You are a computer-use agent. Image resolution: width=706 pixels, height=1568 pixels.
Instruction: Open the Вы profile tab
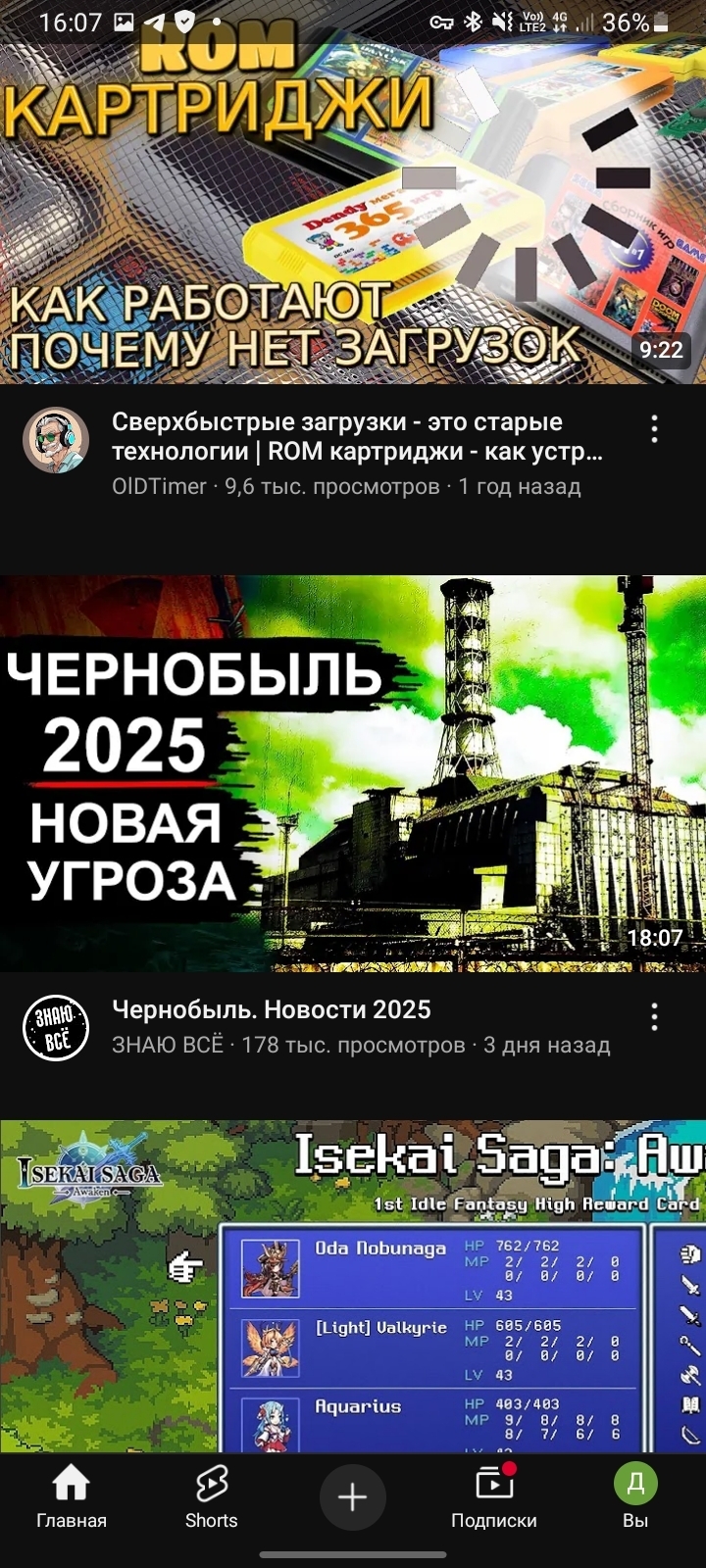click(635, 1497)
